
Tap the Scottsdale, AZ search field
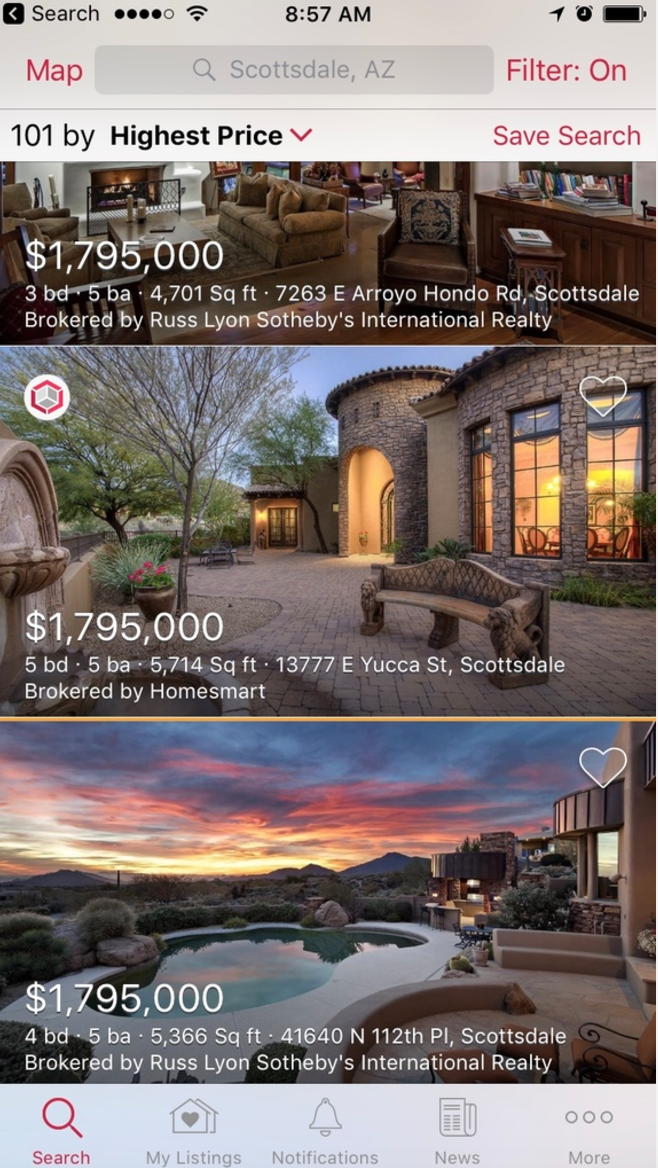point(294,70)
